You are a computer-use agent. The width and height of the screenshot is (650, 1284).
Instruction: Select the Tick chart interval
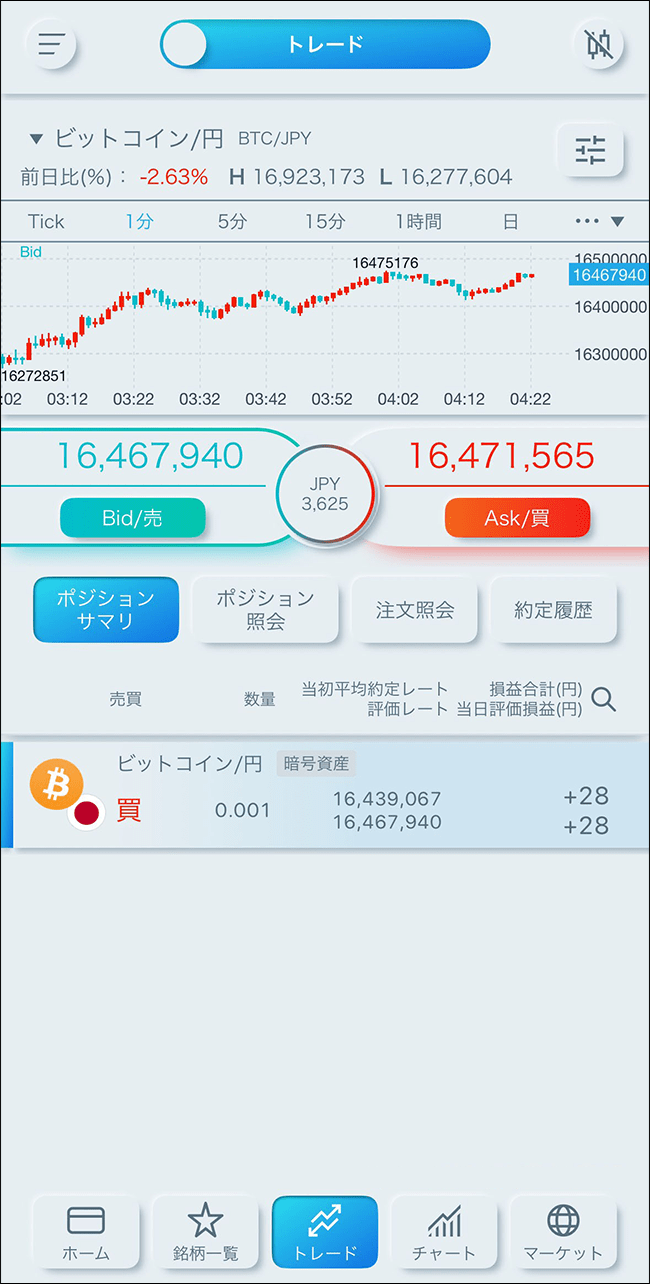pyautogui.click(x=46, y=222)
